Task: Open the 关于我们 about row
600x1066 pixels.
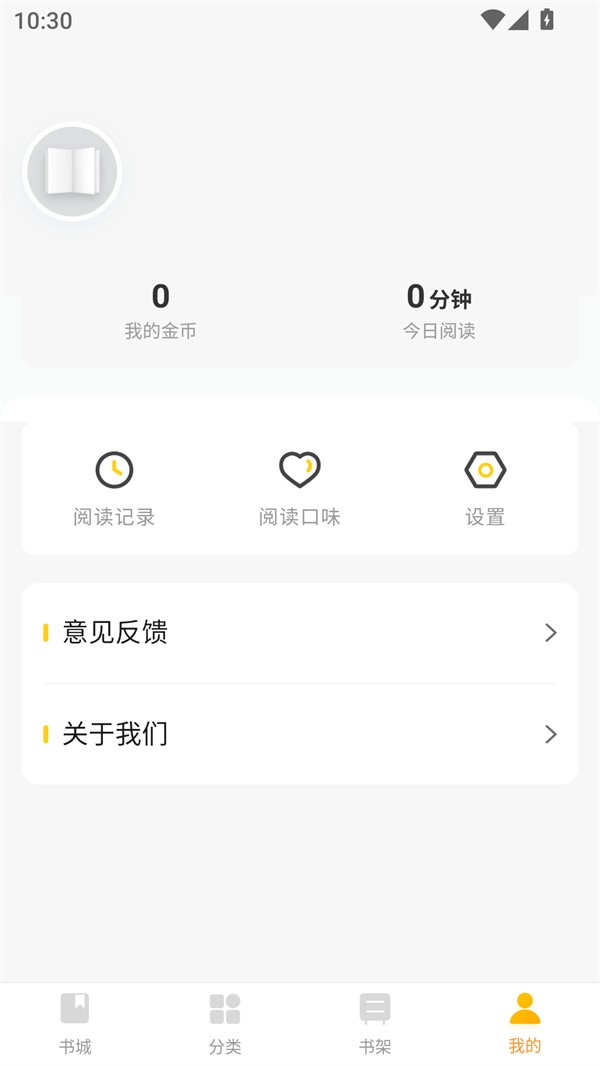Action: pos(300,734)
